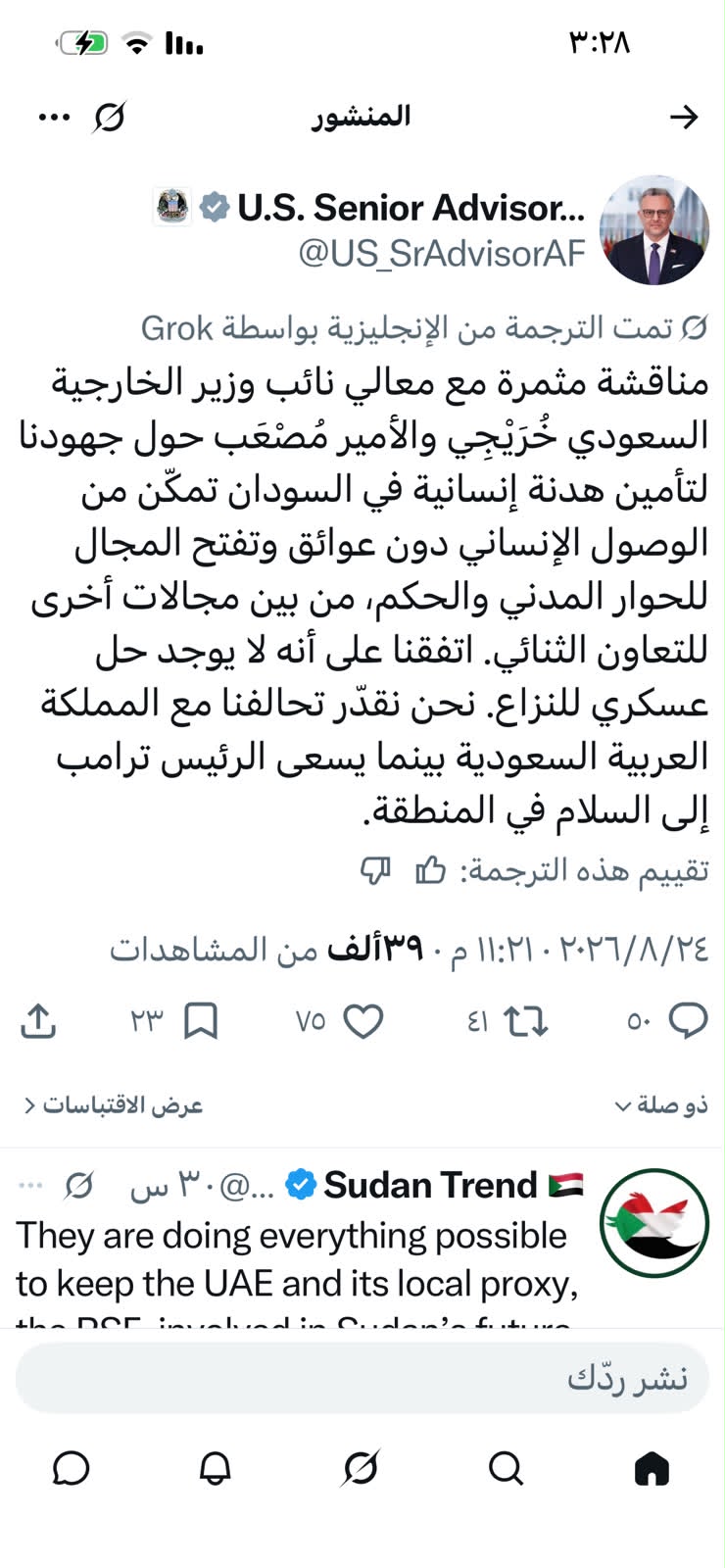This screenshot has height=1568, width=725.
Task: Go back using the top arrow
Action: coord(683,118)
